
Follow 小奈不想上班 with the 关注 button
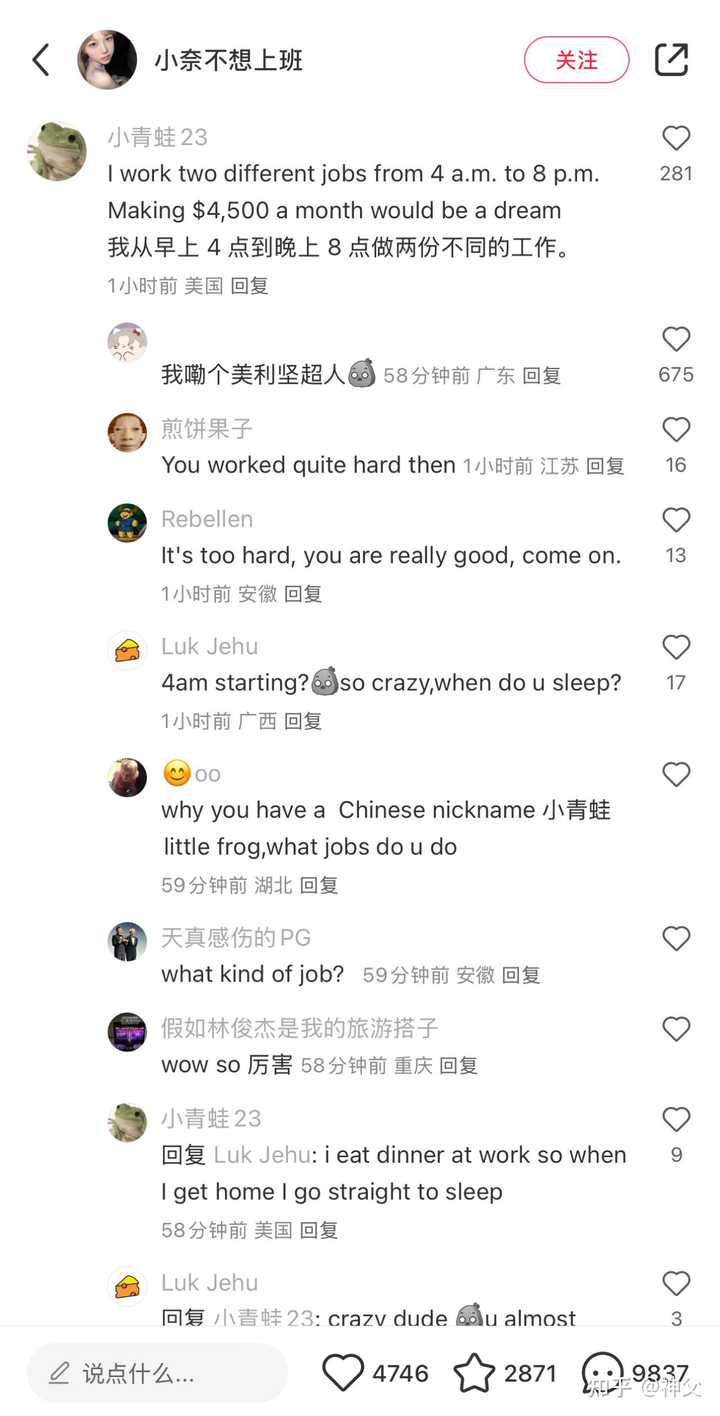tap(576, 60)
